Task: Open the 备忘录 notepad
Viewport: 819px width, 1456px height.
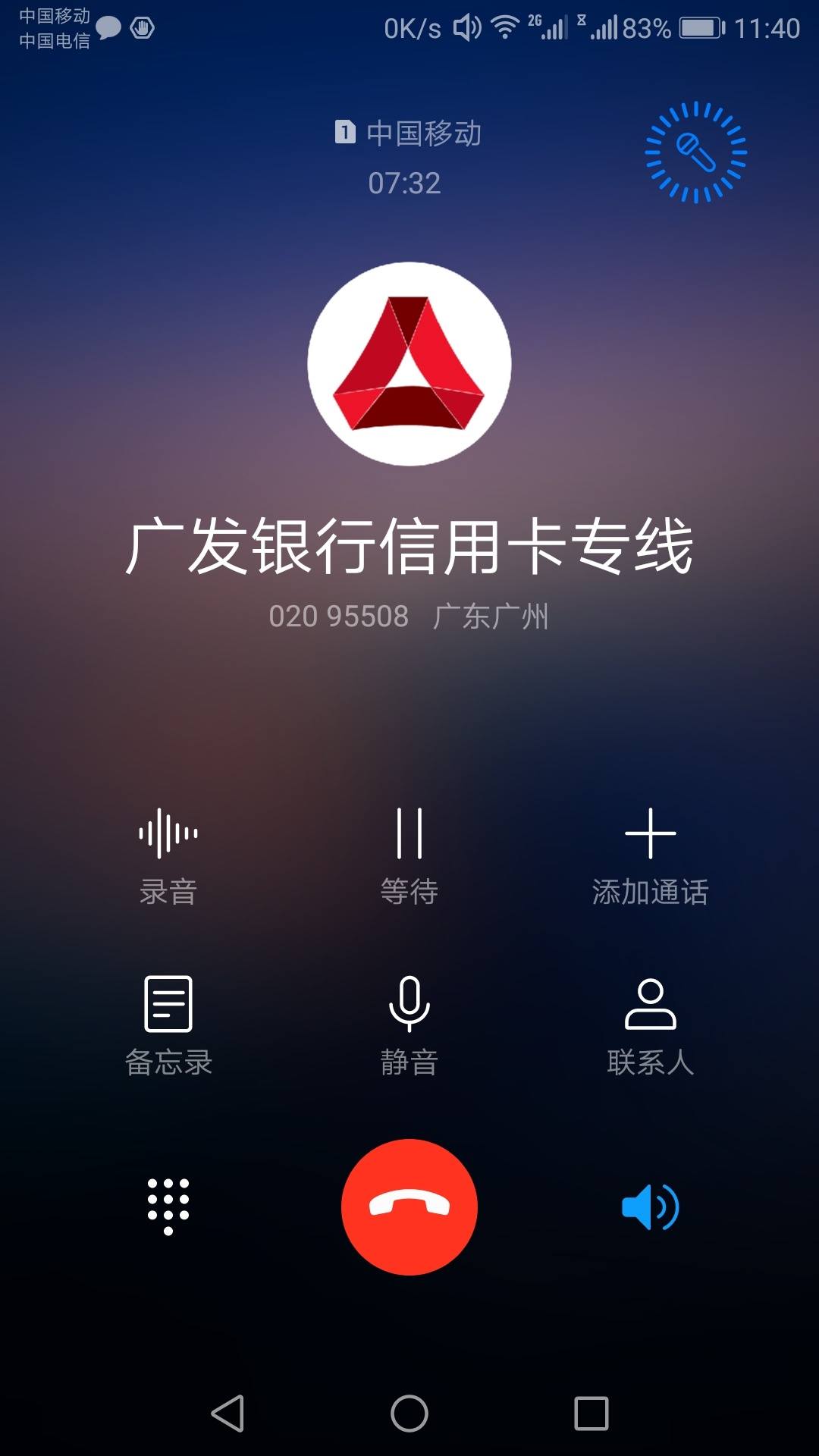Action: pyautogui.click(x=168, y=1026)
